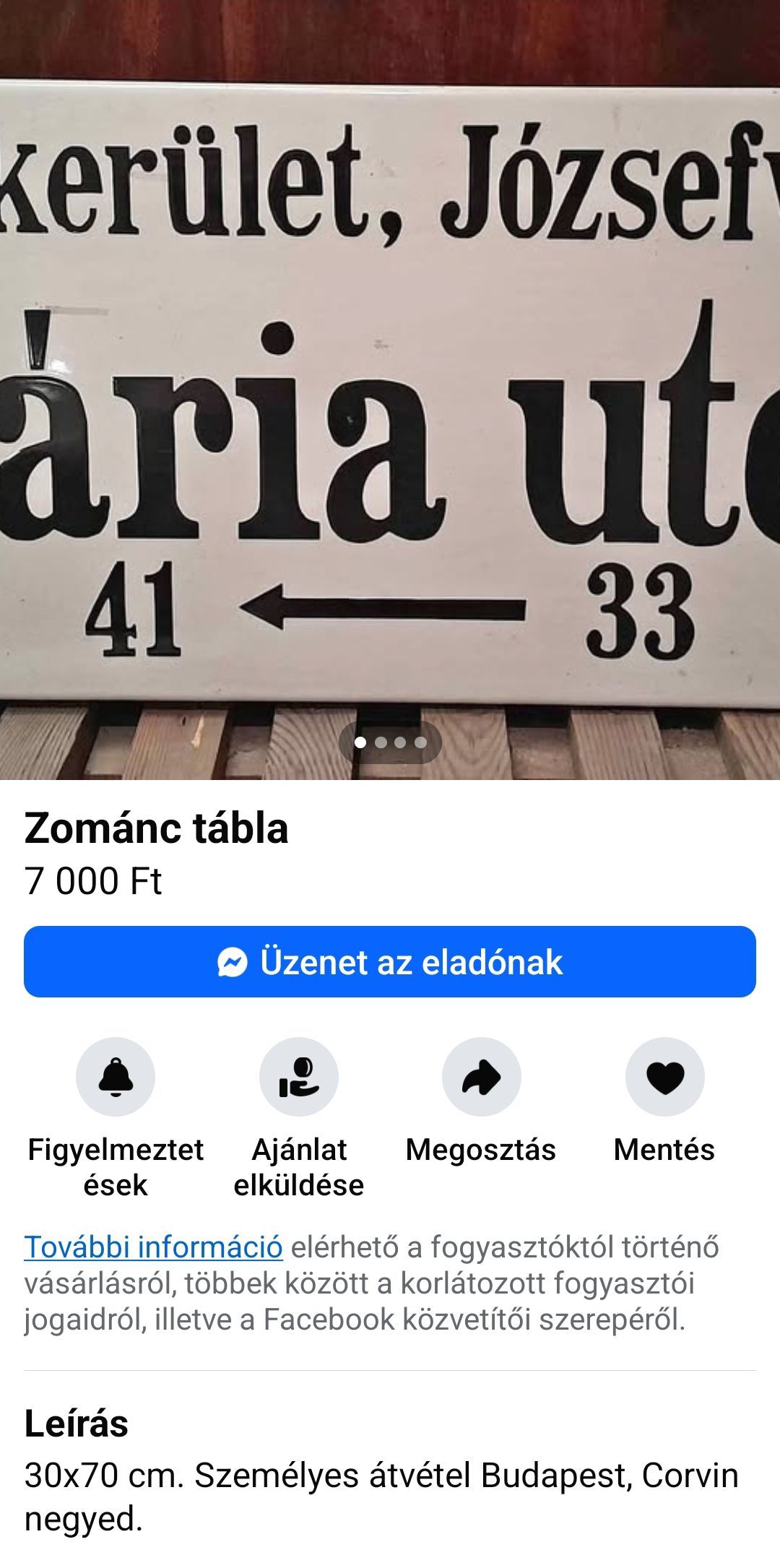Screen dimensions: 780x1568
Task: Enable alerts via the Figyelmeztetések bell
Action: [x=116, y=1077]
